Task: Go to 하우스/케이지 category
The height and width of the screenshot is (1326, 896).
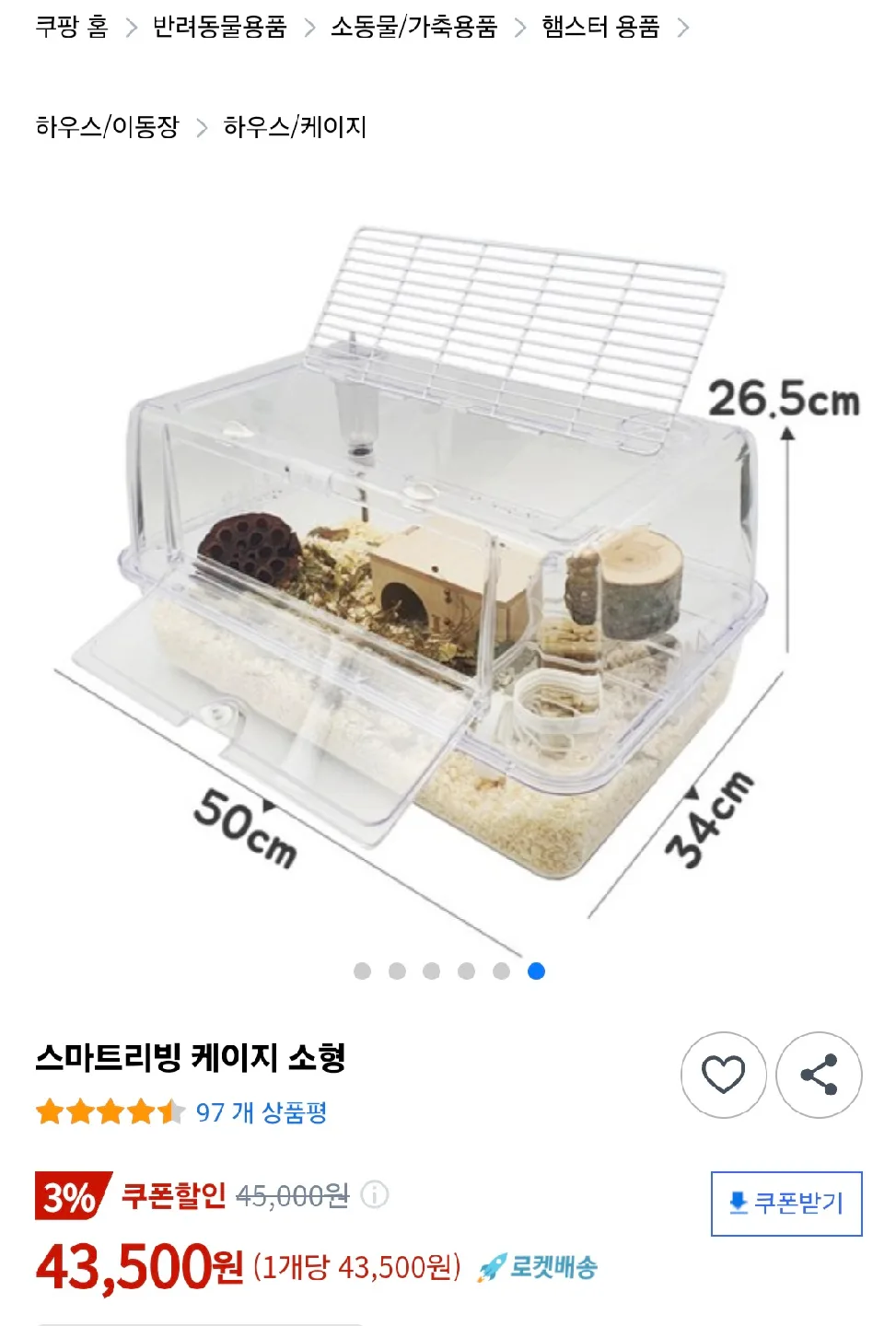Action: tap(295, 126)
